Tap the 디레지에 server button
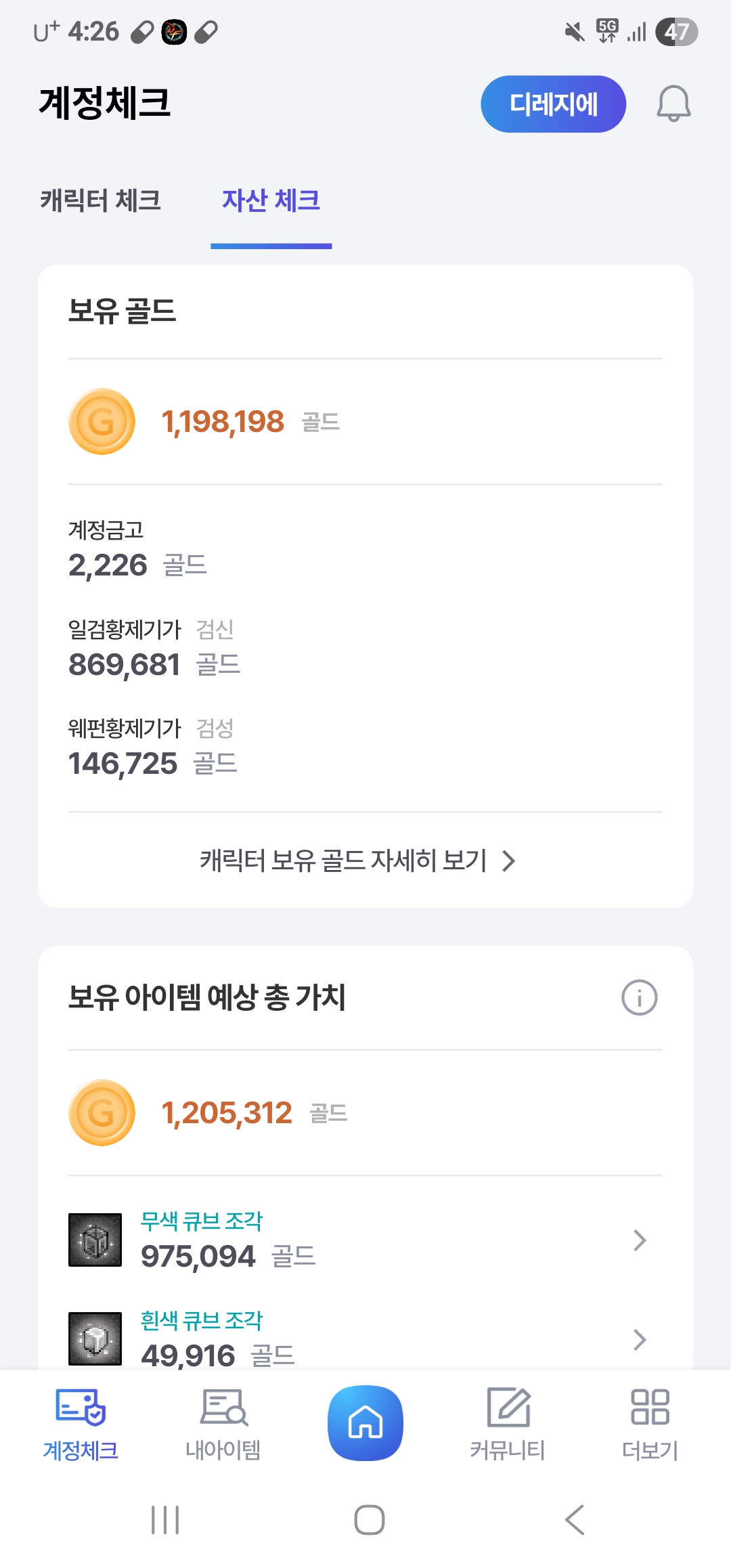 click(553, 104)
